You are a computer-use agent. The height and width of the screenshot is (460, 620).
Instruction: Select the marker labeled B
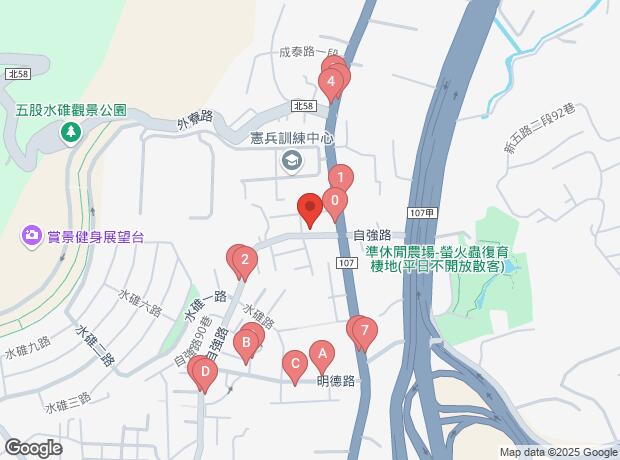tap(245, 345)
